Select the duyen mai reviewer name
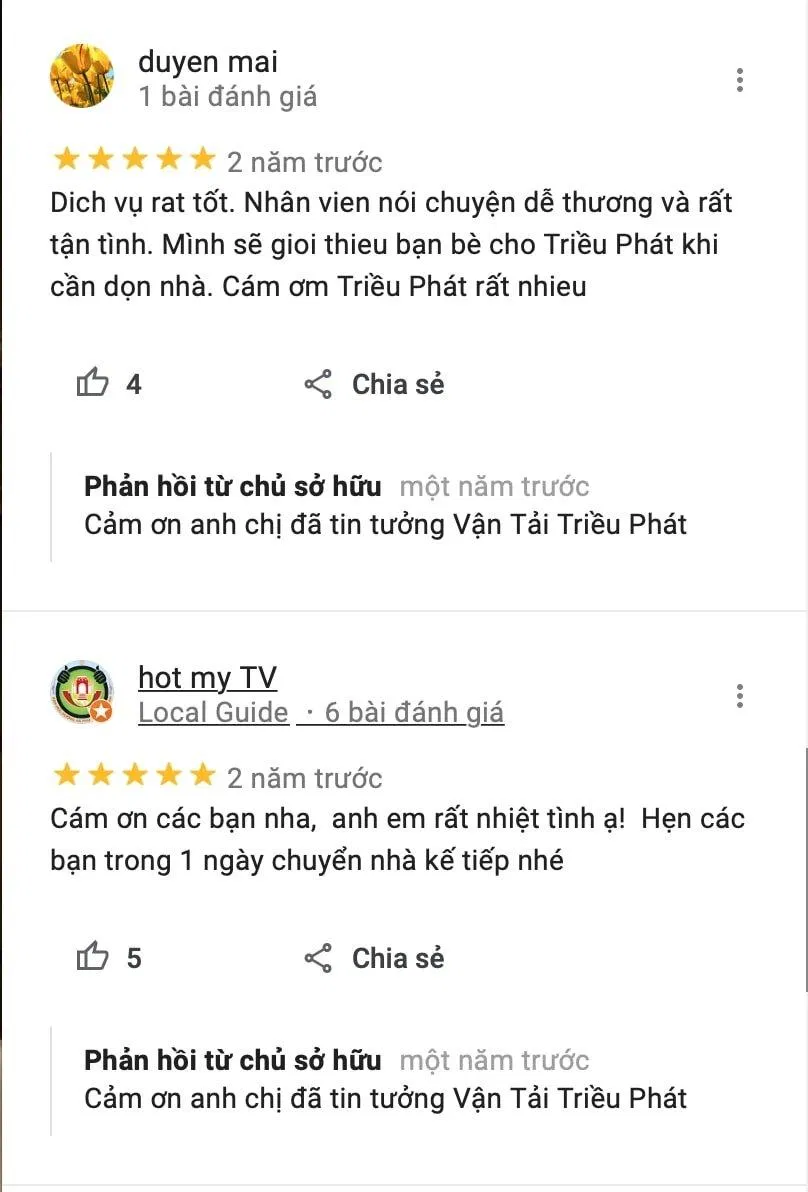 click(x=207, y=61)
